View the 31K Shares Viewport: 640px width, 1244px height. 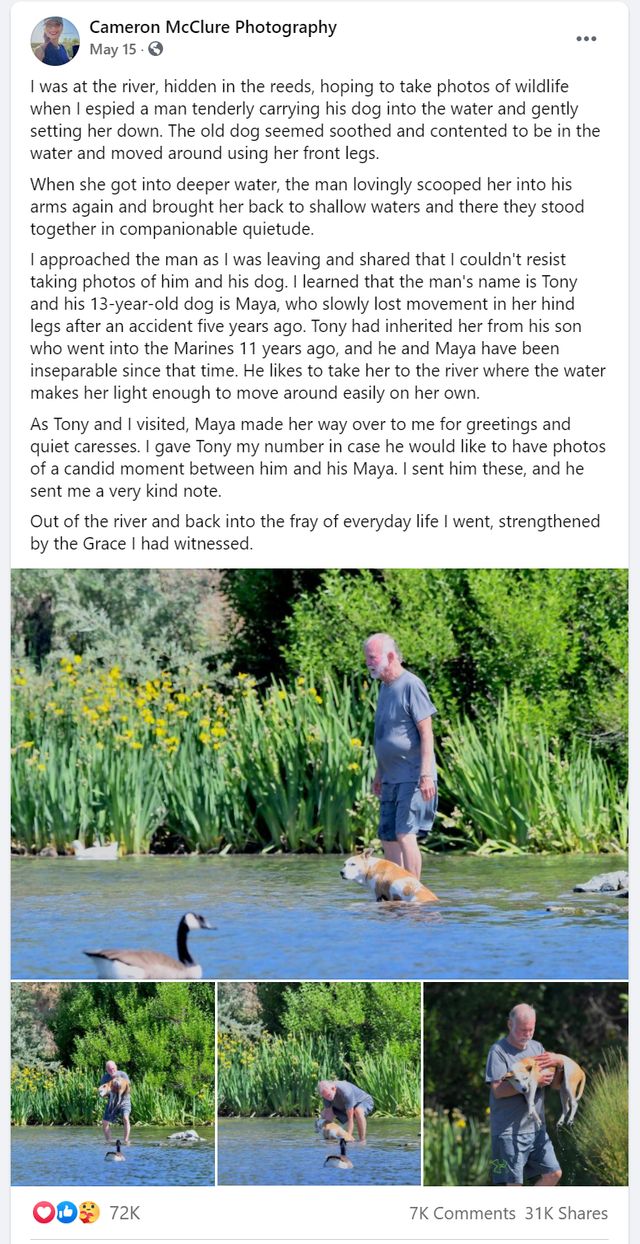(x=566, y=1213)
